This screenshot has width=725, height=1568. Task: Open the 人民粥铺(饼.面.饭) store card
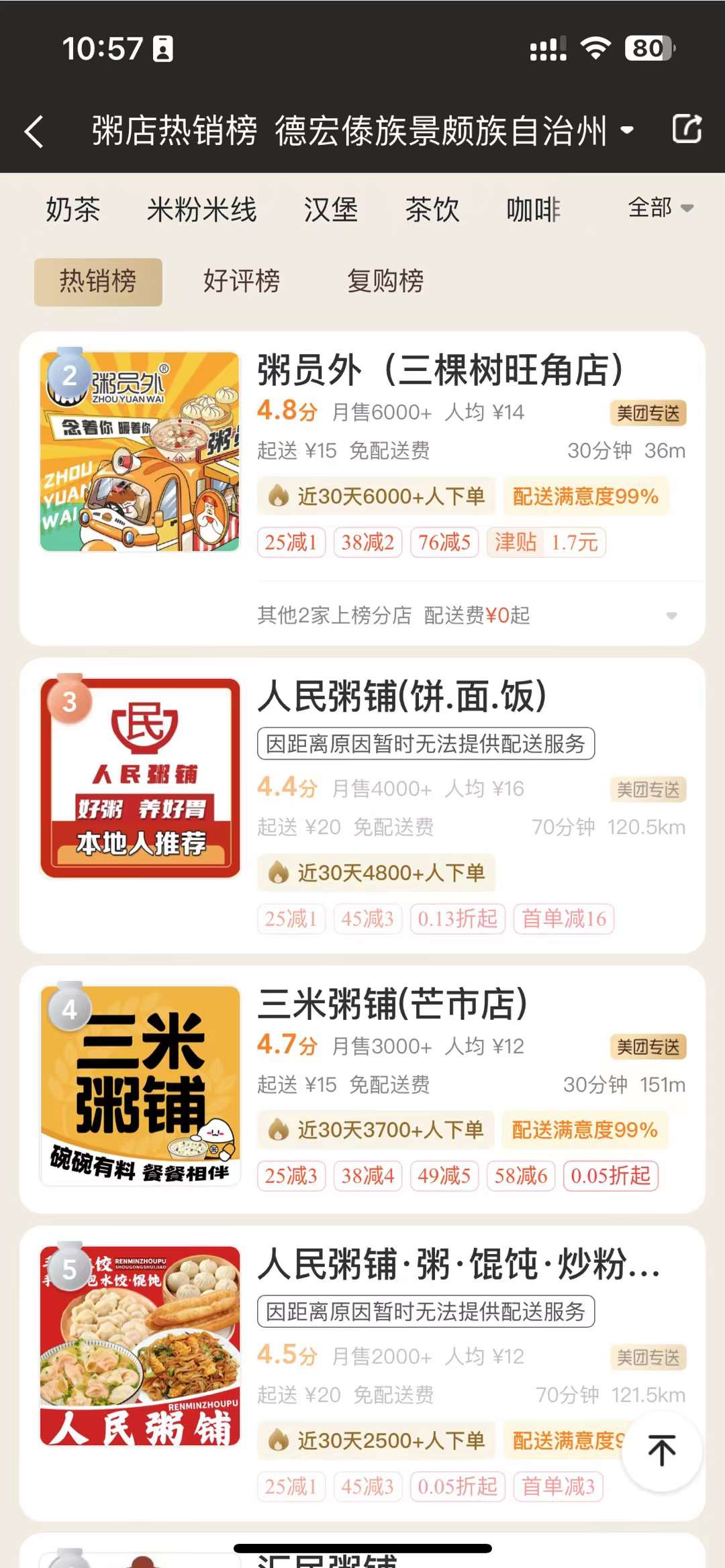[362, 805]
